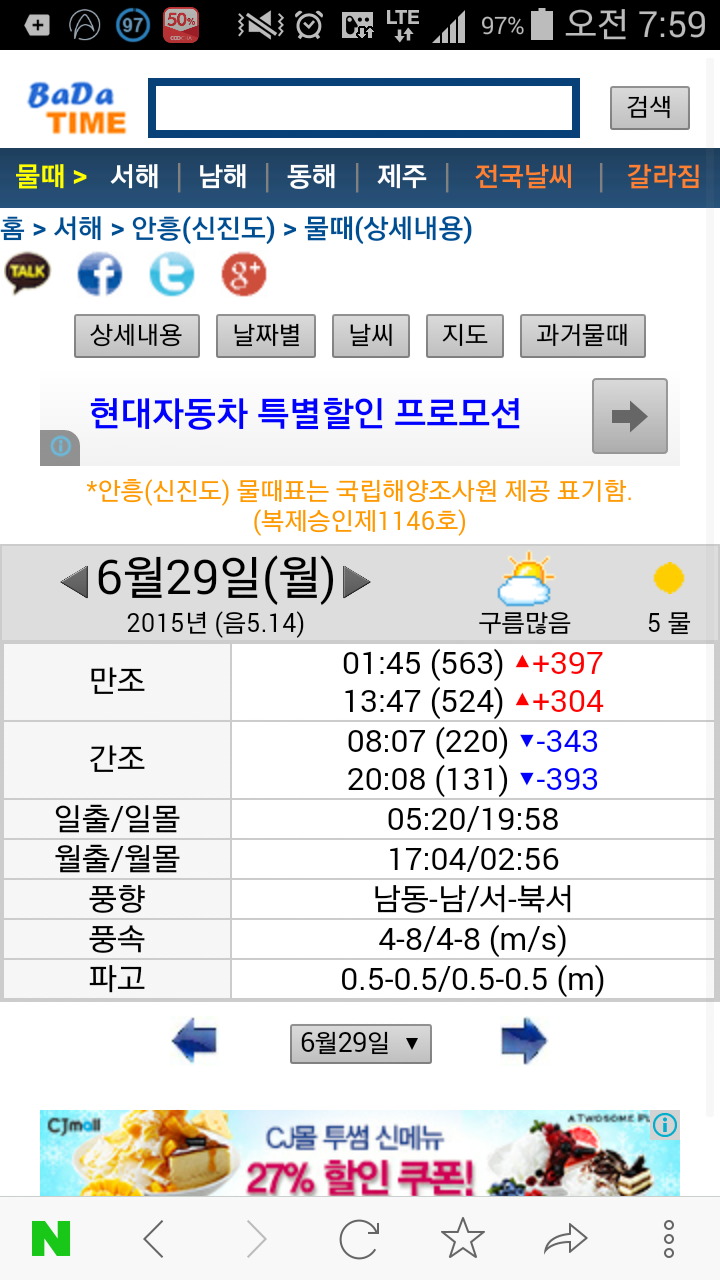Viewport: 720px width, 1280px height.
Task: Open the 6월29일 date dropdown
Action: [361, 1043]
